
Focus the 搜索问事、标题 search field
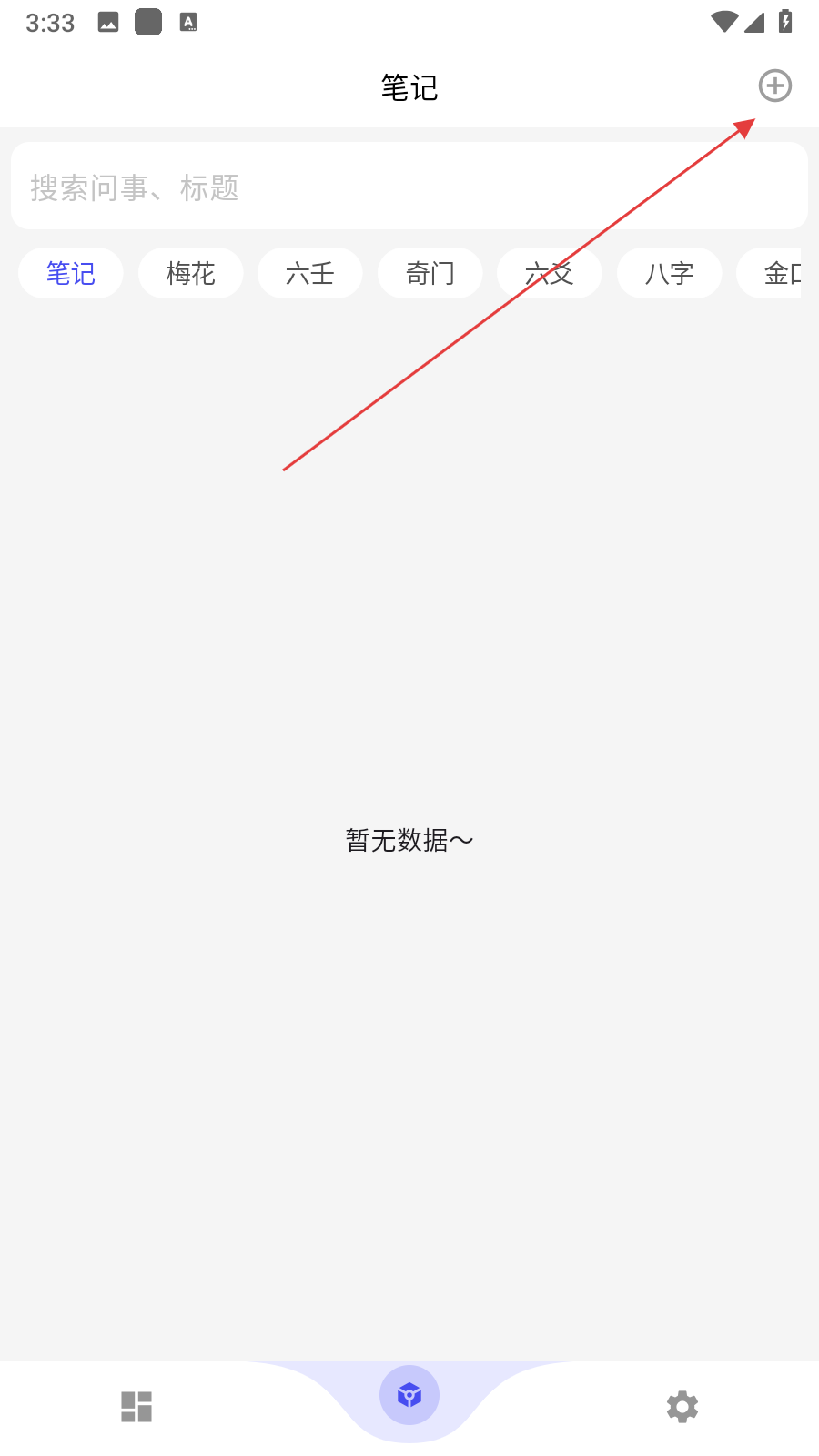pyautogui.click(x=409, y=187)
